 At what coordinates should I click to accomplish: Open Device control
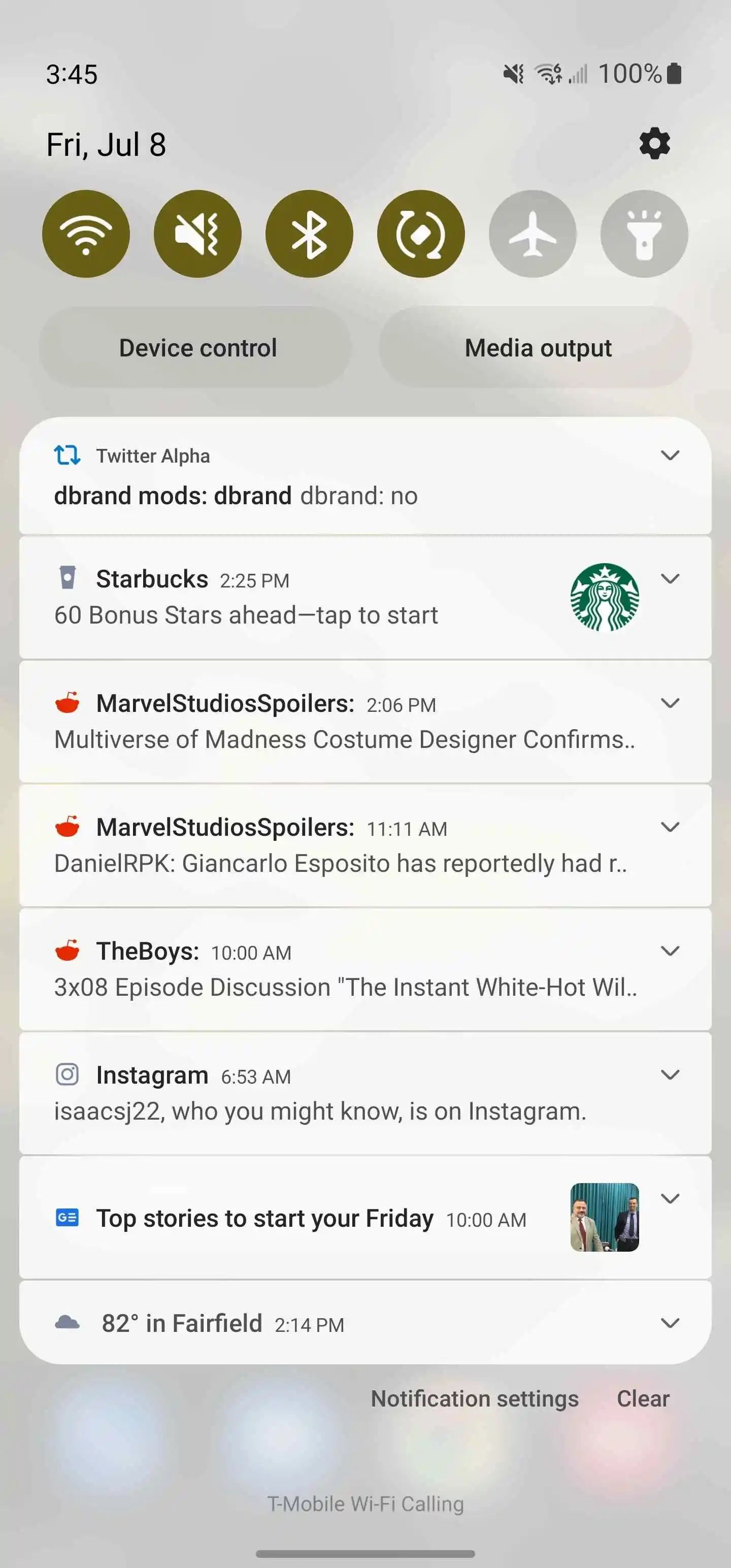tap(197, 347)
